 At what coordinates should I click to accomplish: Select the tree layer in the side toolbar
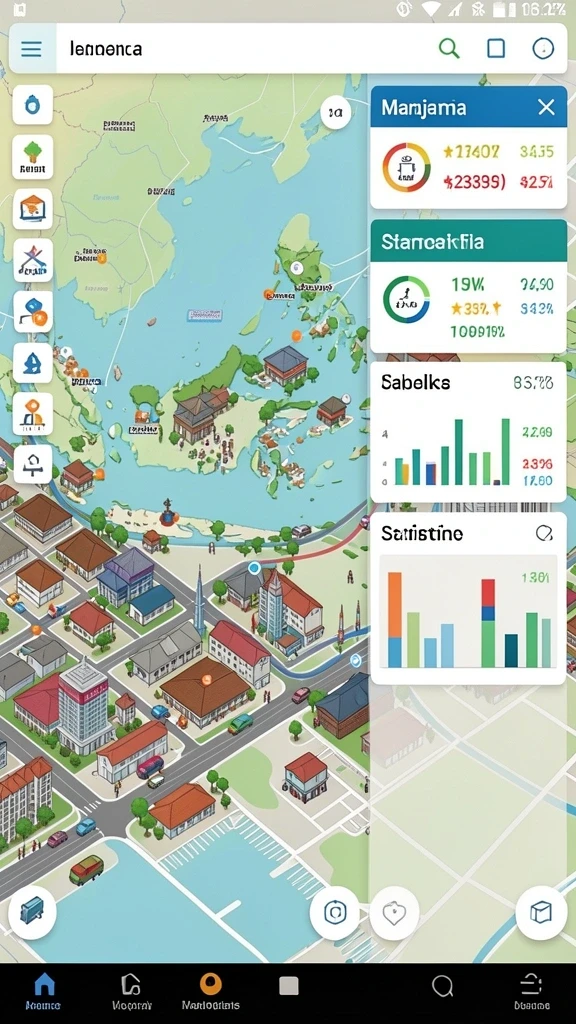pyautogui.click(x=33, y=157)
